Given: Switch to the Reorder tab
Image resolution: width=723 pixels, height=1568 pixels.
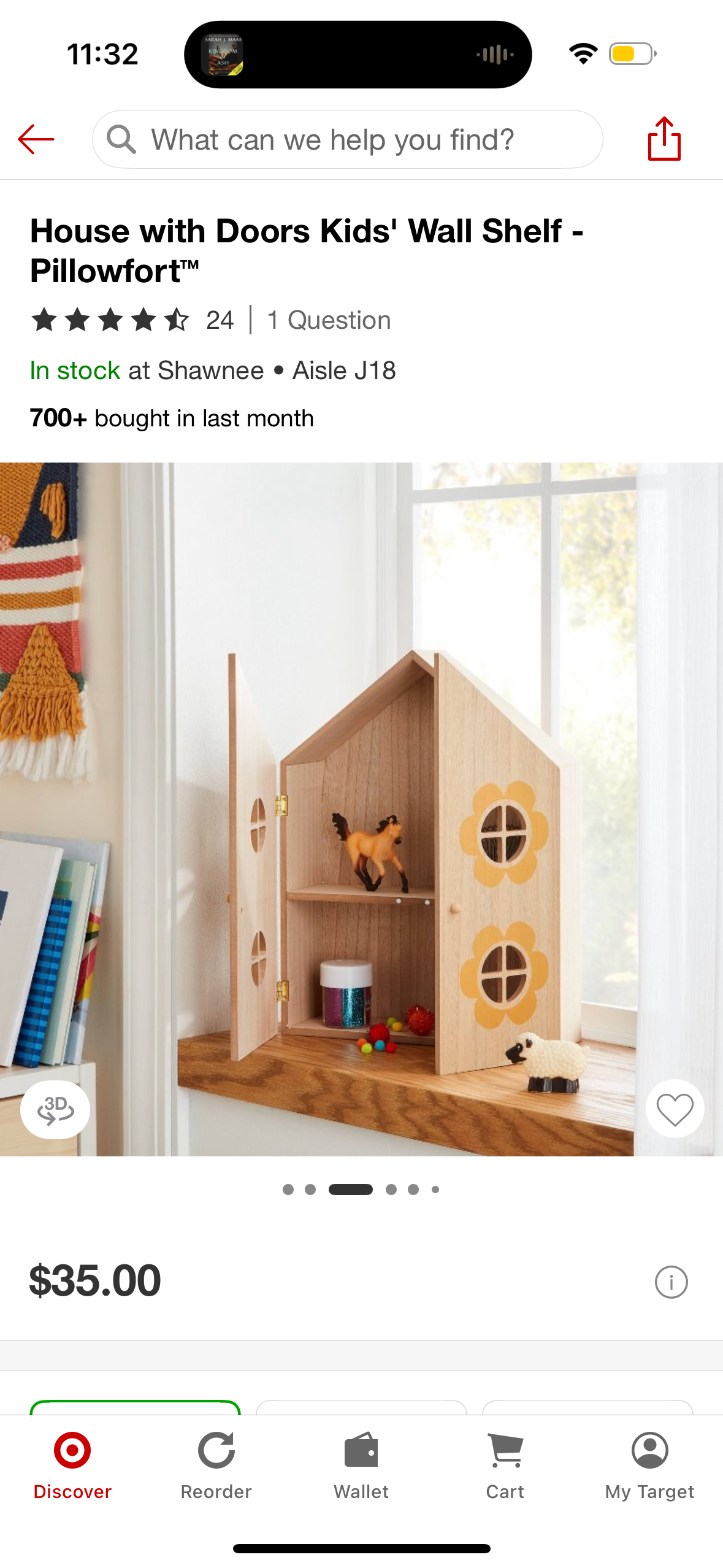Looking at the screenshot, I should click(216, 1465).
